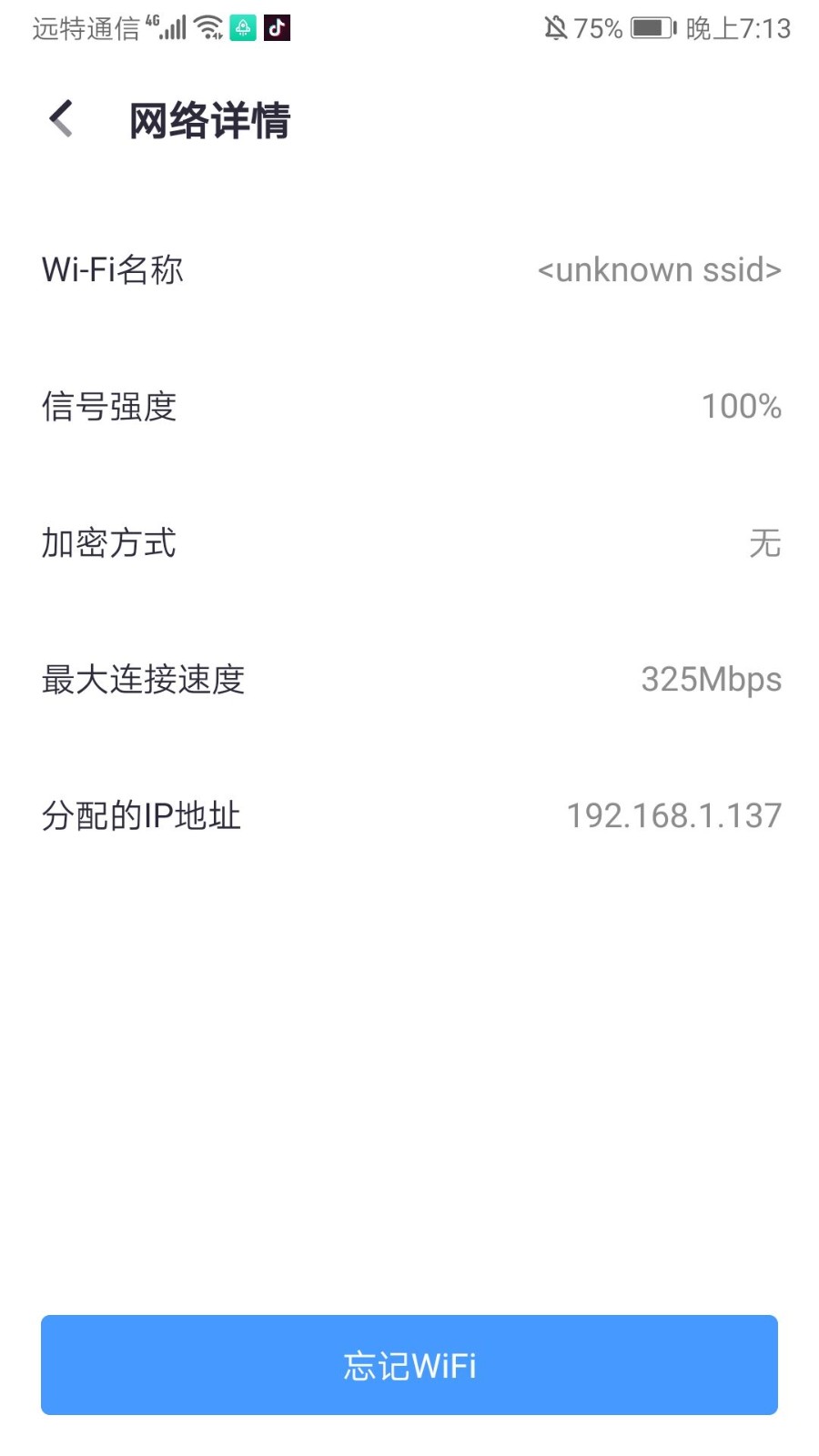Click the IP address 192.168.1.137
Screen dimensions: 819x1456
(x=673, y=814)
